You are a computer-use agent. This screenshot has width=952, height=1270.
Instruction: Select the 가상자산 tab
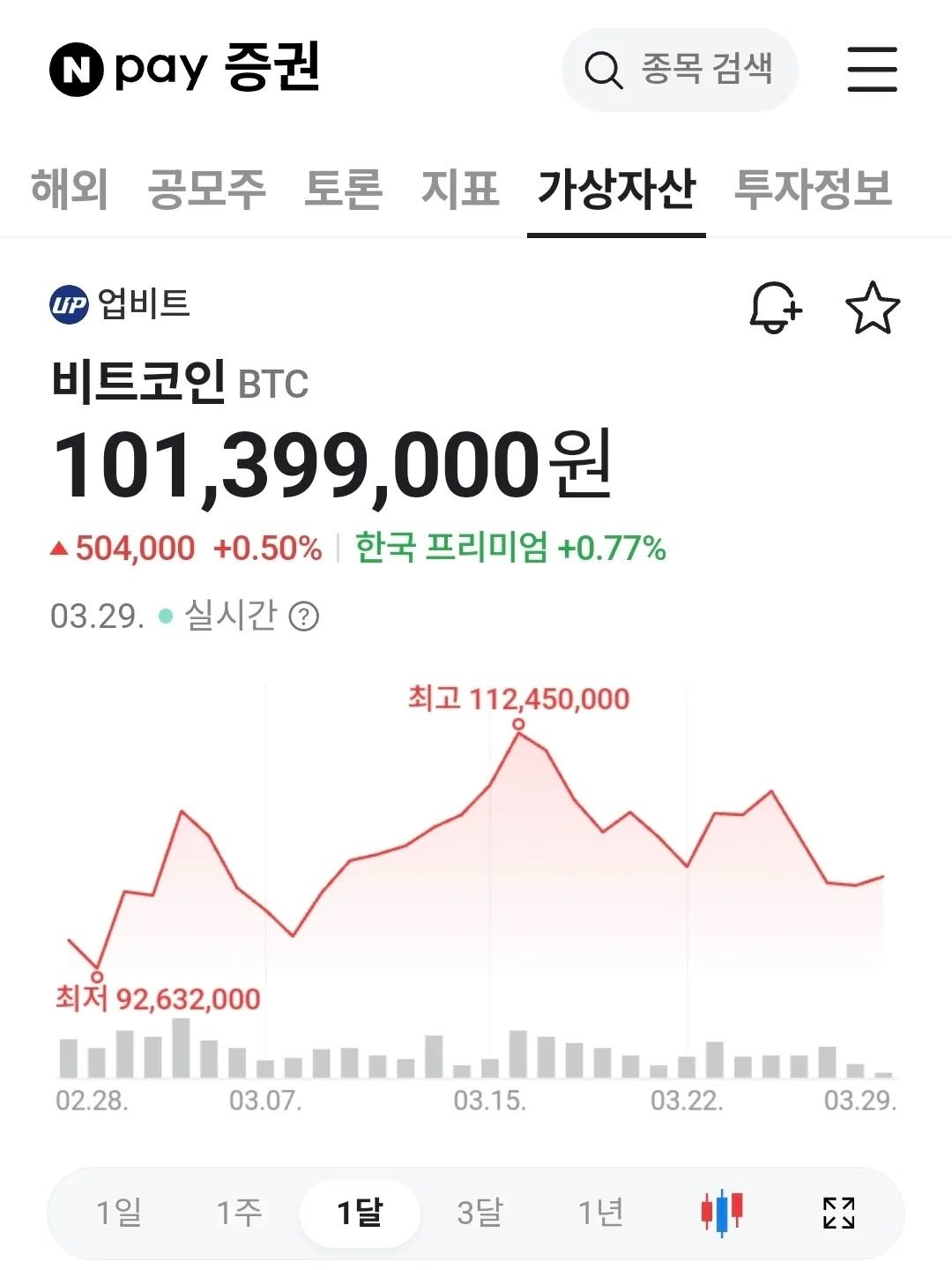coord(616,189)
